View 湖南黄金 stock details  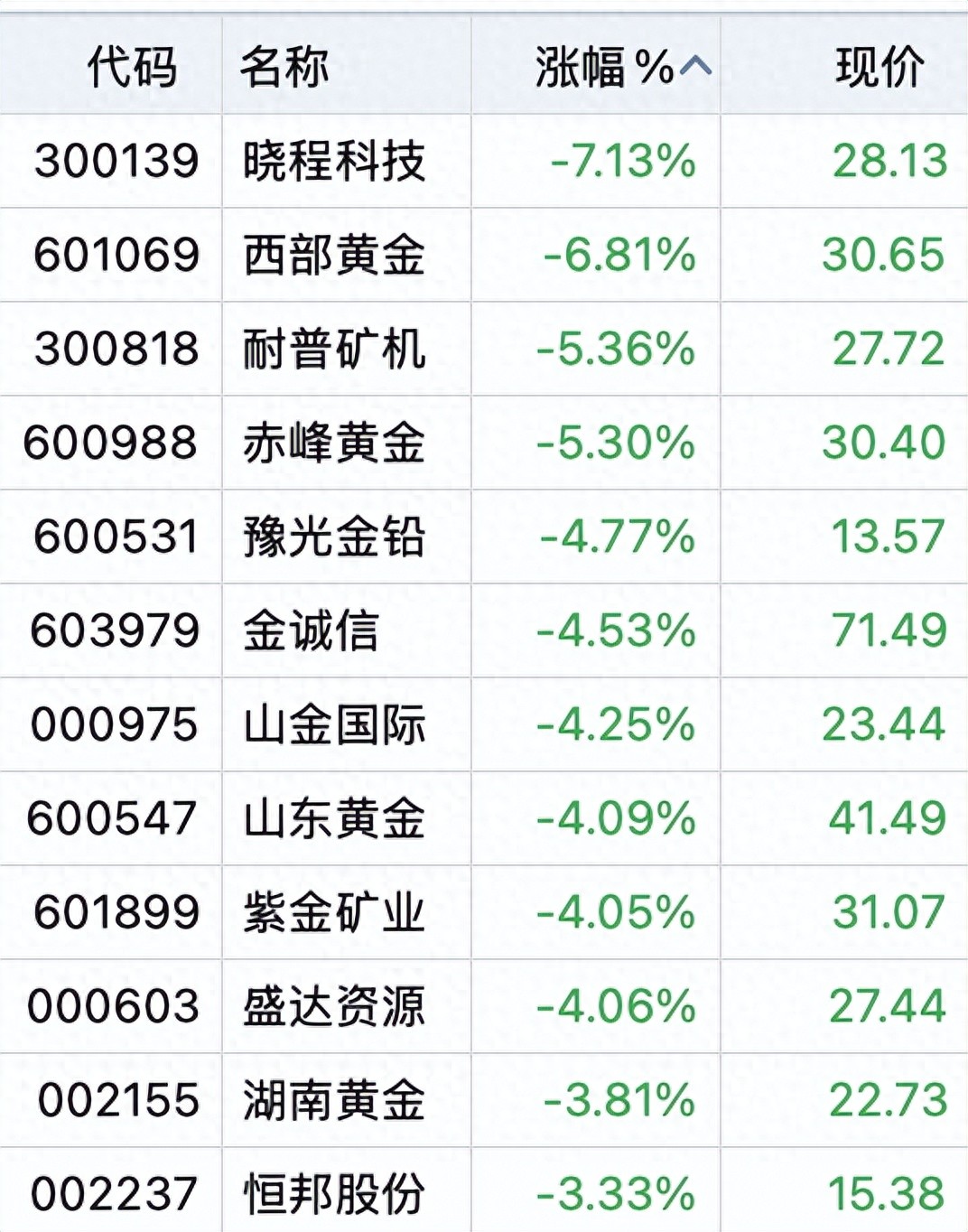coord(333,1101)
